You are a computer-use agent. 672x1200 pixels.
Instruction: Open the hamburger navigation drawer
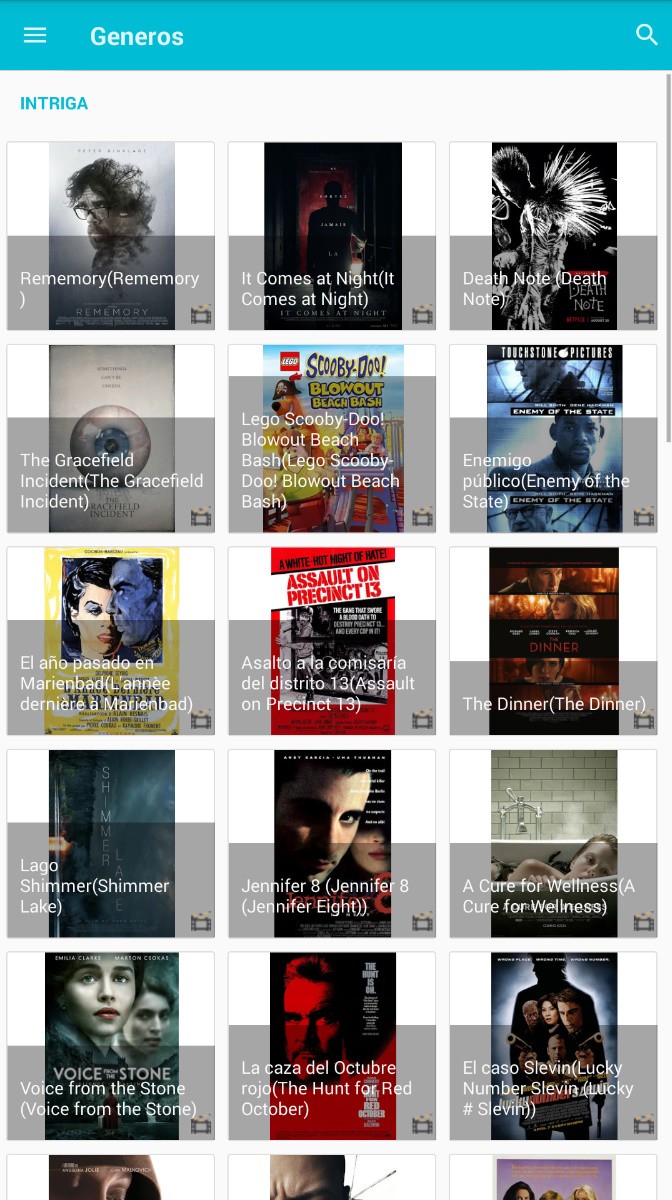35,35
